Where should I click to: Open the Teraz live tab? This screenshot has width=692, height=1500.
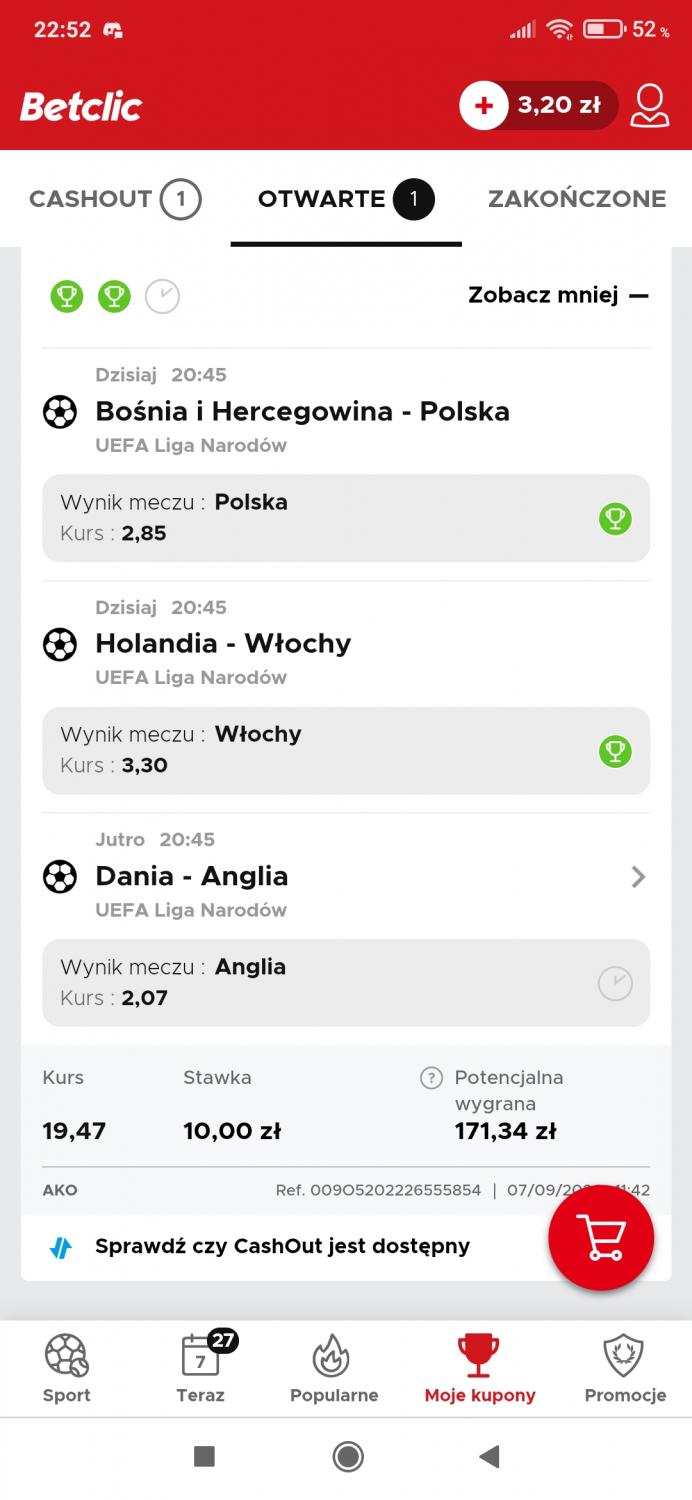tap(201, 1368)
